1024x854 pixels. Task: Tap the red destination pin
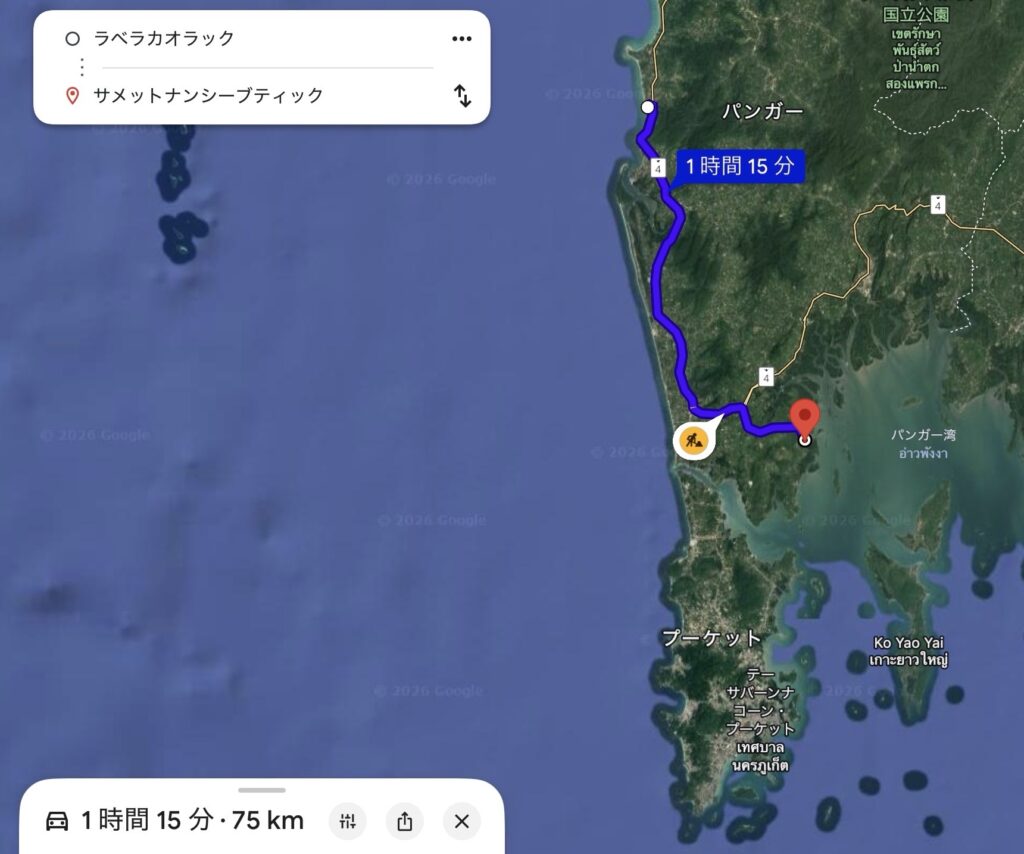pyautogui.click(x=804, y=416)
